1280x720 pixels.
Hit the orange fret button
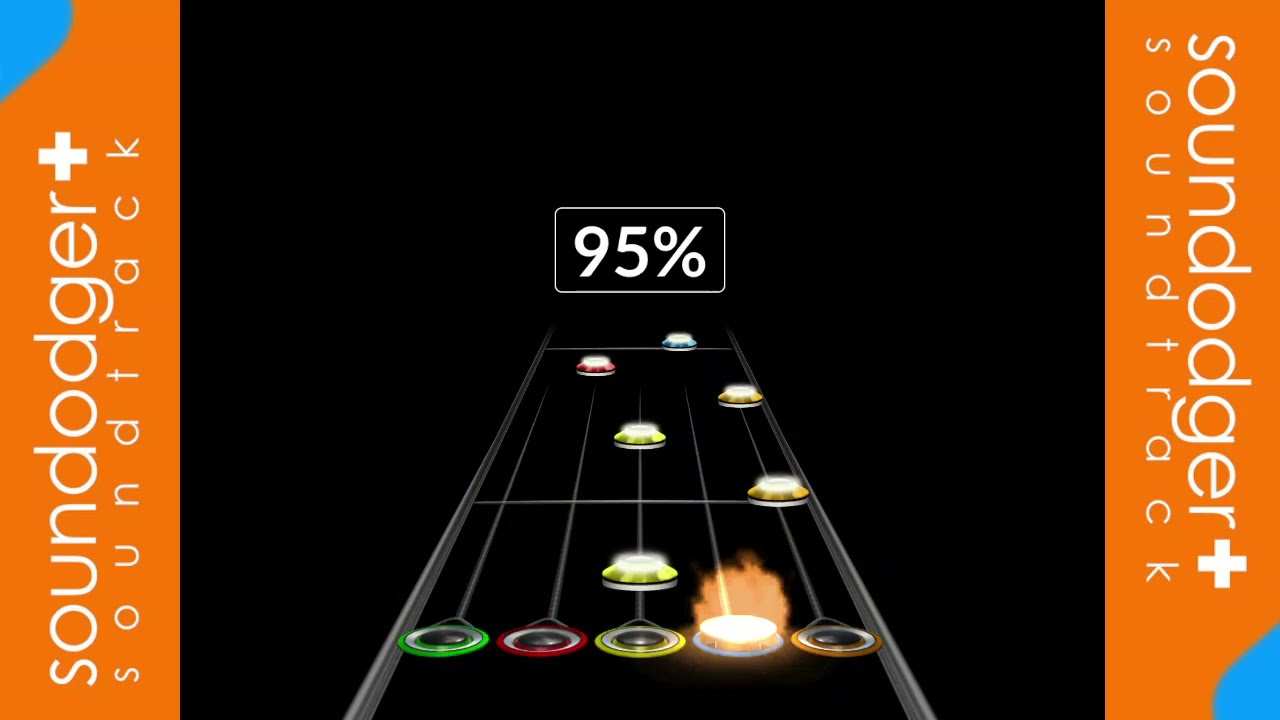[836, 638]
